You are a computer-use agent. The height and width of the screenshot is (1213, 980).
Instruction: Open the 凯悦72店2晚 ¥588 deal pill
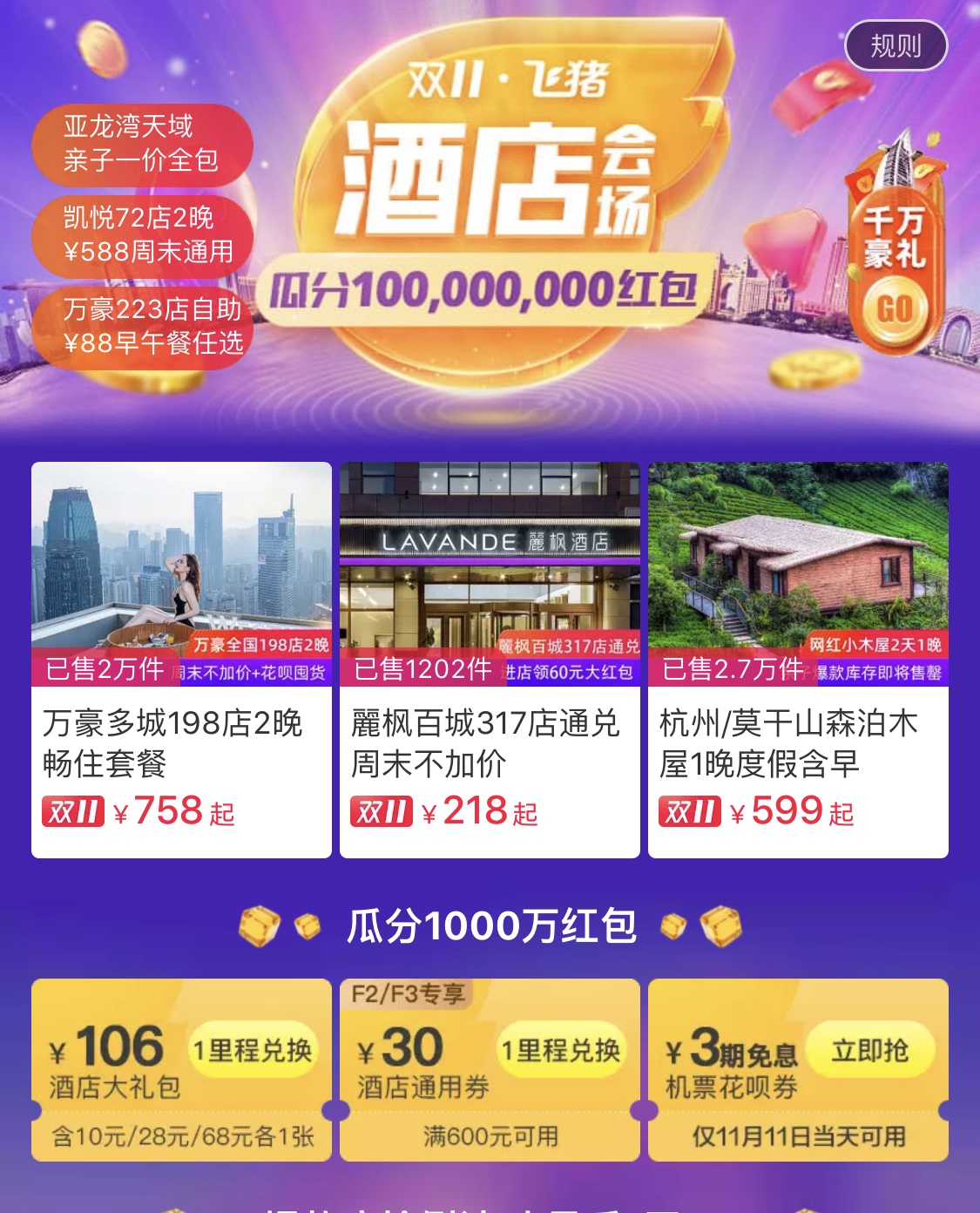point(142,235)
